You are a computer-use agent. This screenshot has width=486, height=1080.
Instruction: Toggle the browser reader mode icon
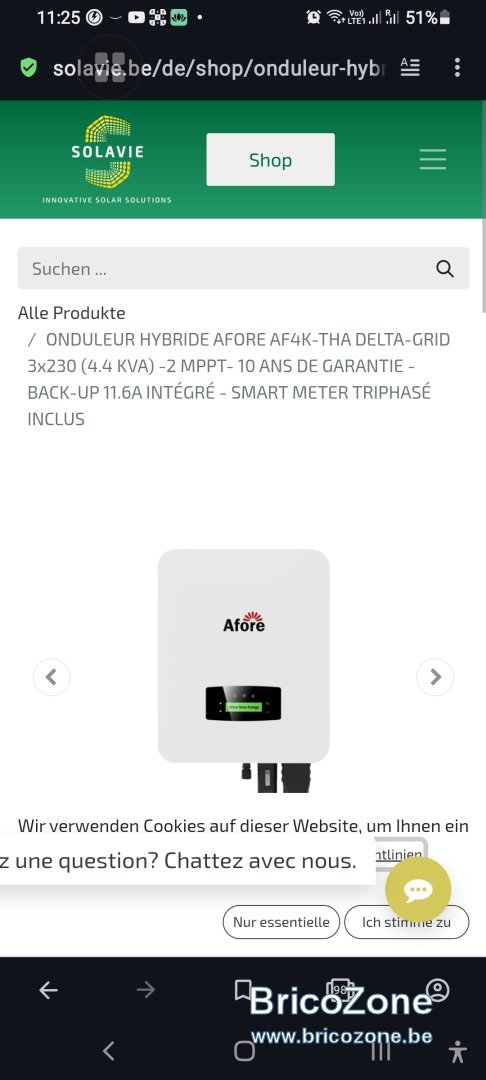pyautogui.click(x=410, y=68)
